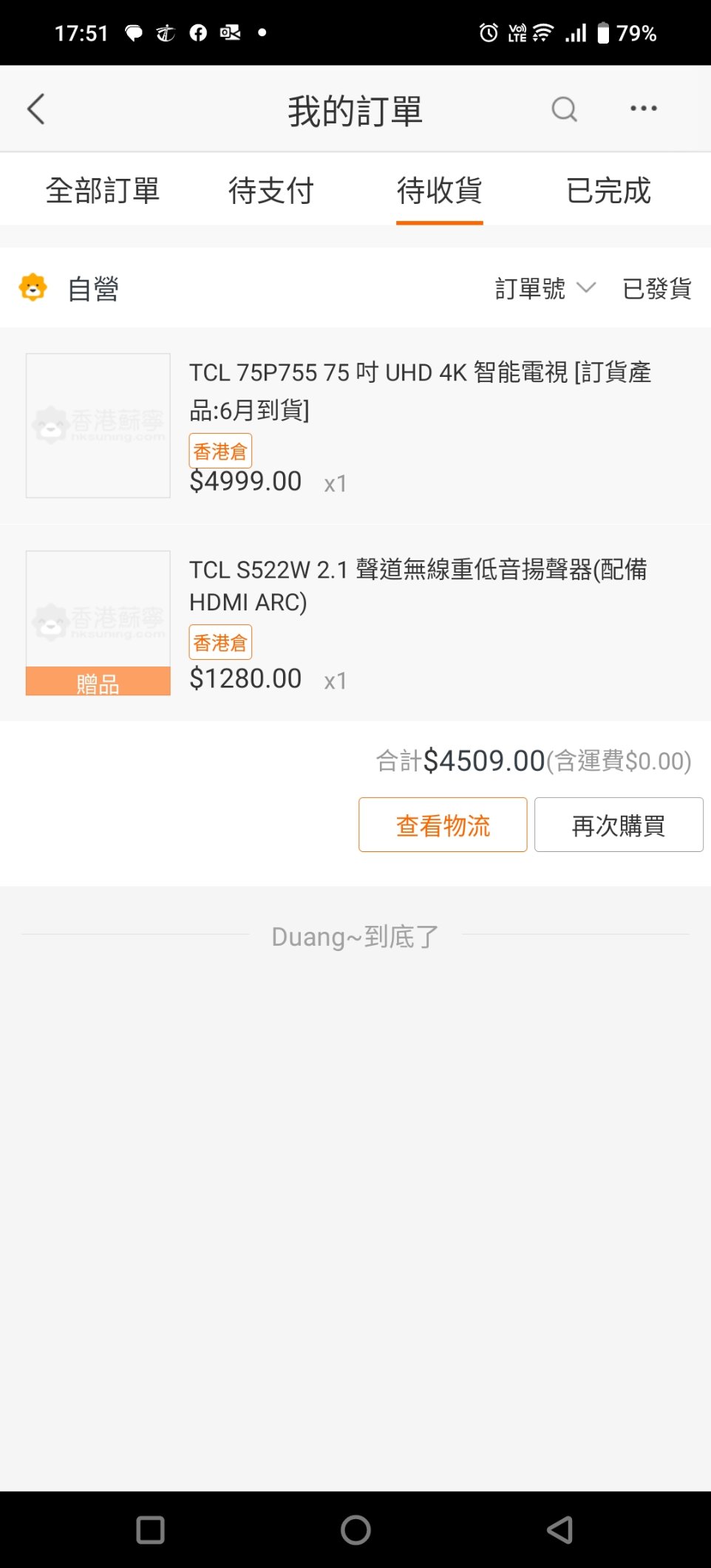Open the alarm clock status bar icon
This screenshot has height=1568, width=711.
[x=487, y=32]
